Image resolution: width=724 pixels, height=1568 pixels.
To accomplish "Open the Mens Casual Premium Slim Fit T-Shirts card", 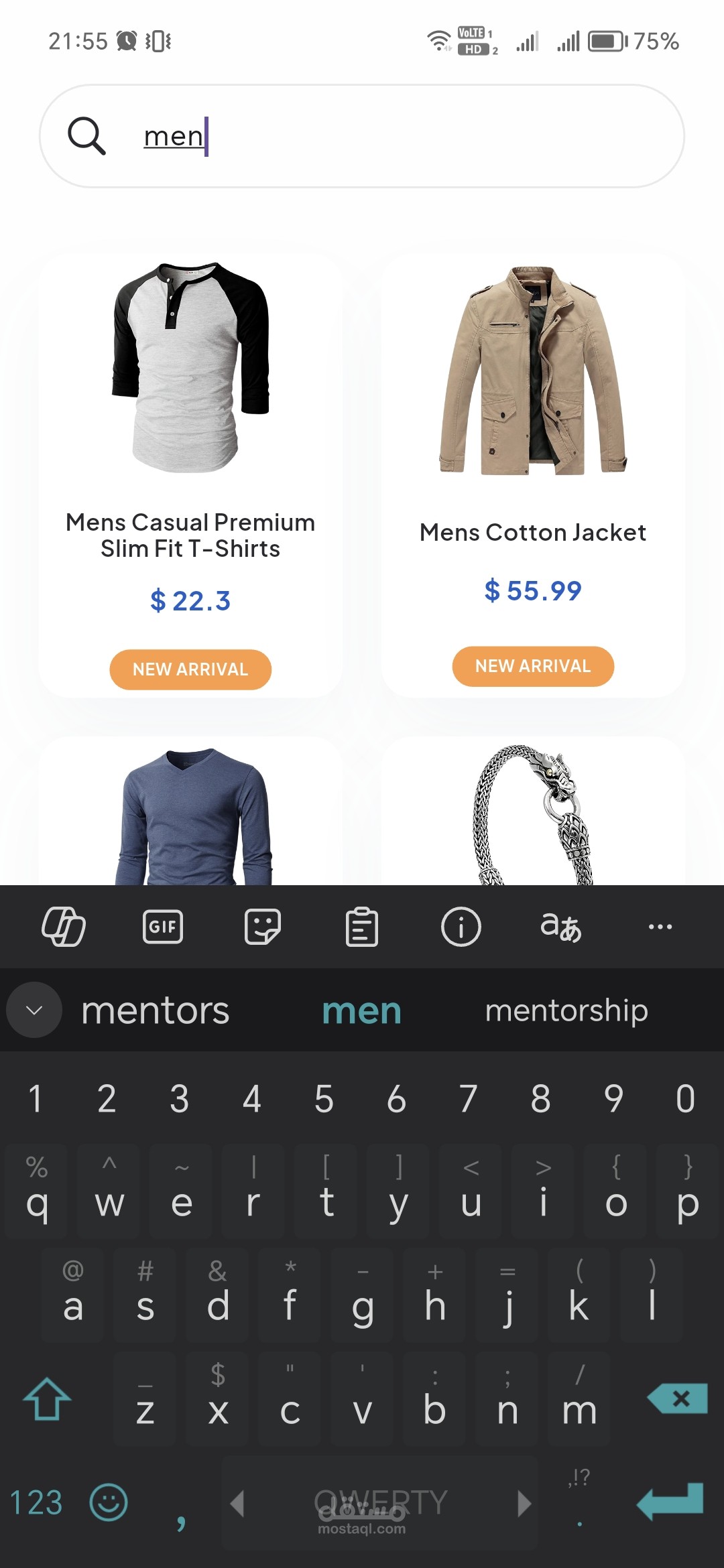I will [x=190, y=474].
